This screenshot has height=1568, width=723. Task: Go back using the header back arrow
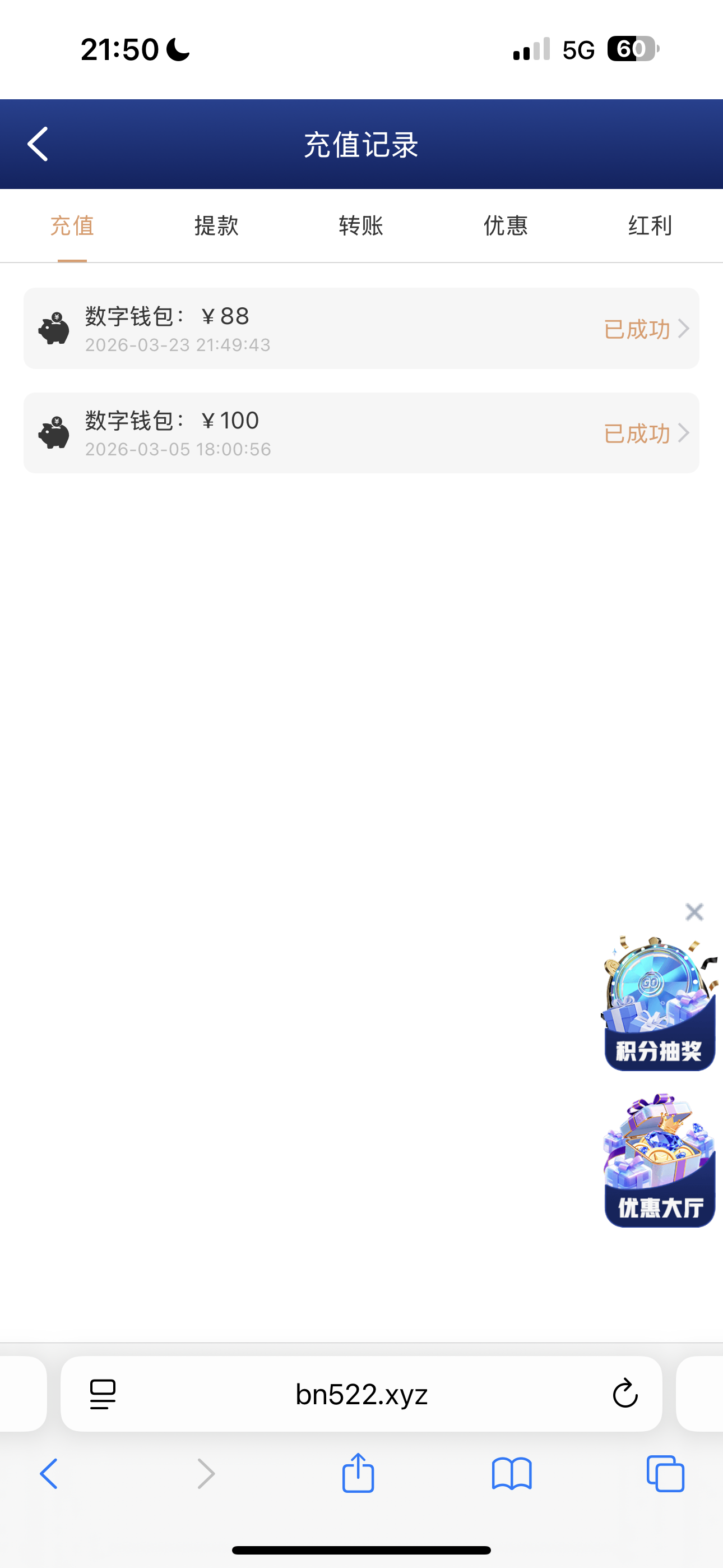point(37,144)
